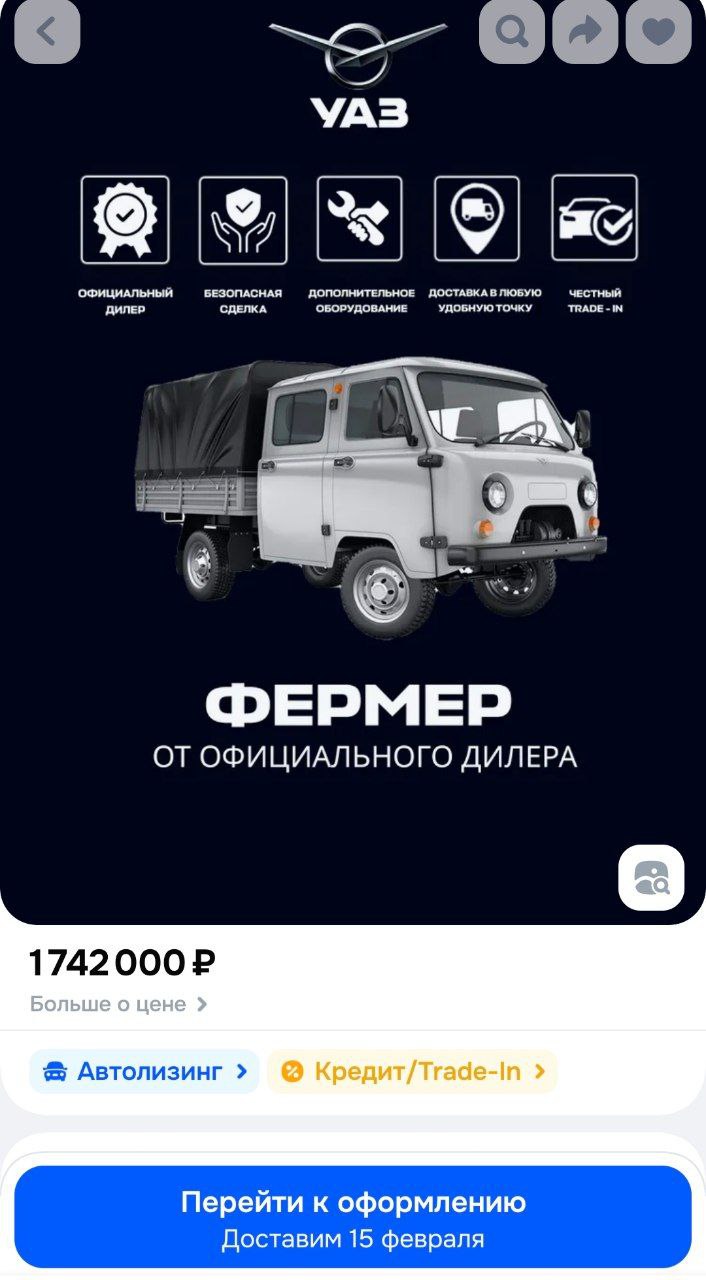This screenshot has width=706, height=1280.
Task: Add this listing to favorites
Action: point(658,32)
